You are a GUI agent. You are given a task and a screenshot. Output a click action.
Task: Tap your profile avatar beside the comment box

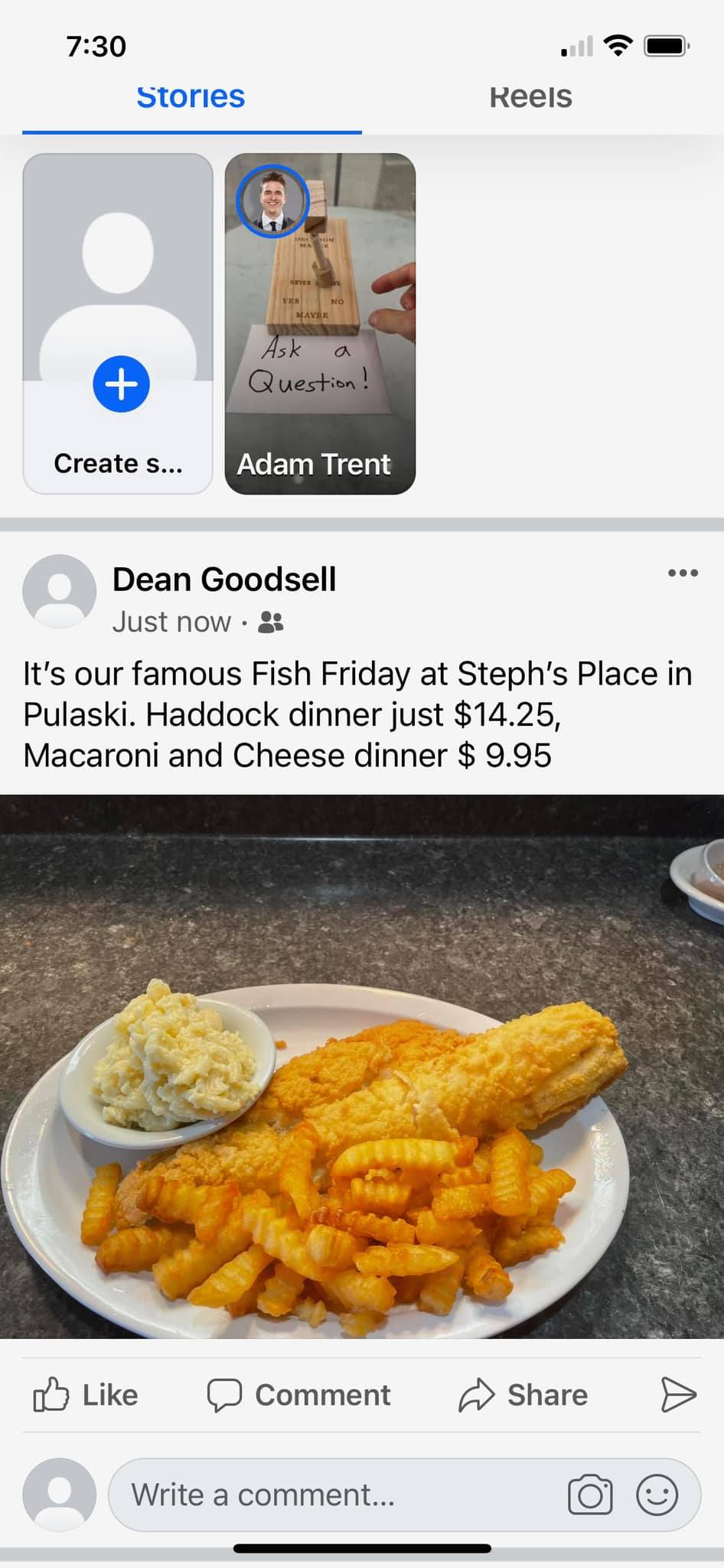click(60, 1494)
